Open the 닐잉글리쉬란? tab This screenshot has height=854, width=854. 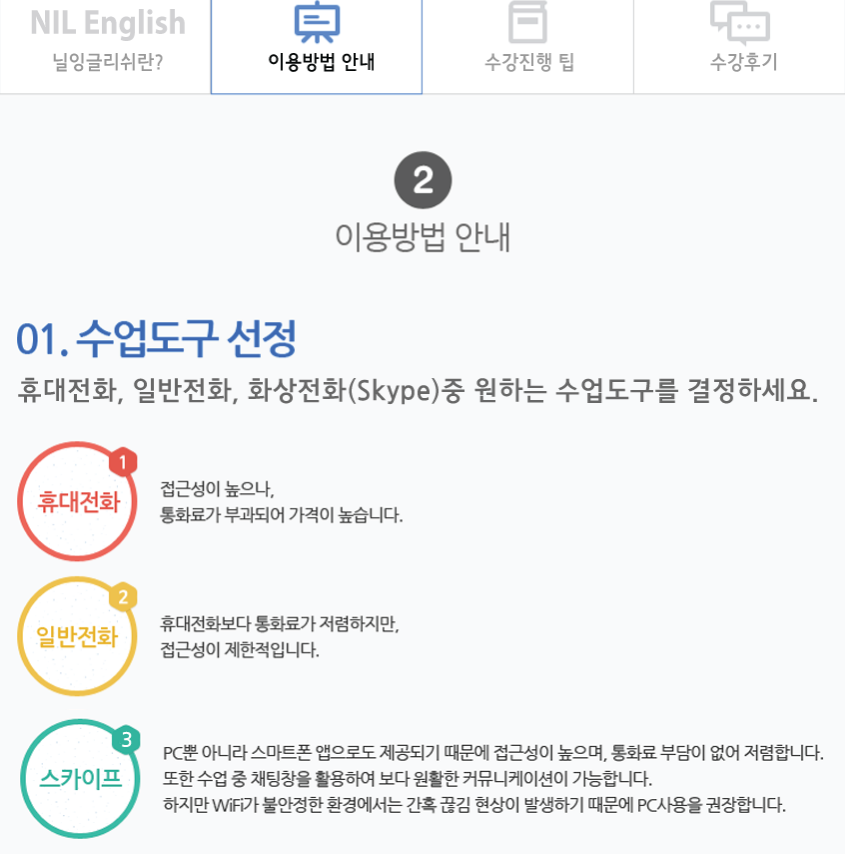pos(106,45)
